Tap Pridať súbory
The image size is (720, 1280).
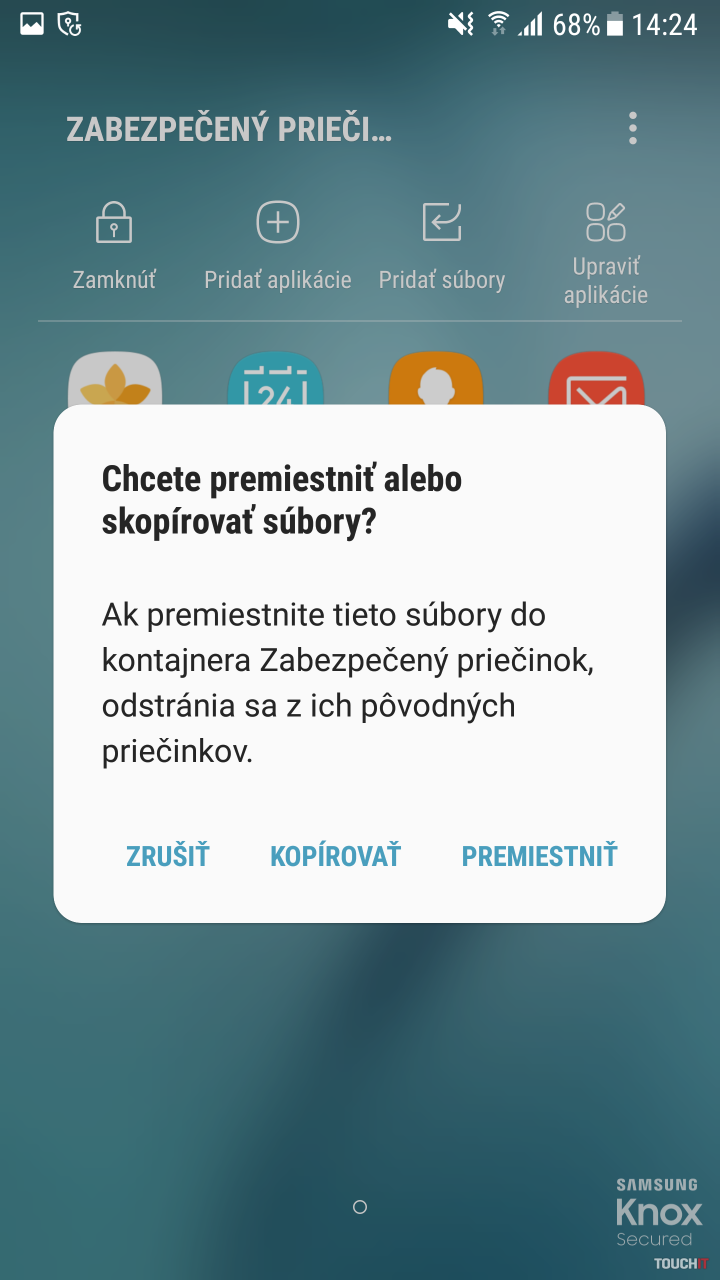pos(441,245)
